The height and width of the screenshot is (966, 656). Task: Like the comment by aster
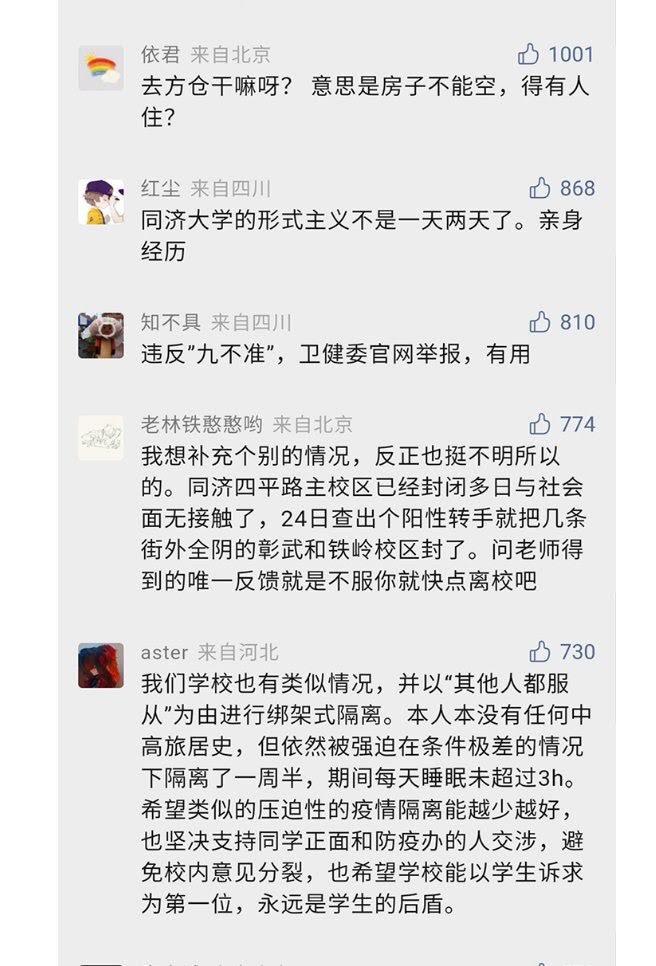[540, 651]
